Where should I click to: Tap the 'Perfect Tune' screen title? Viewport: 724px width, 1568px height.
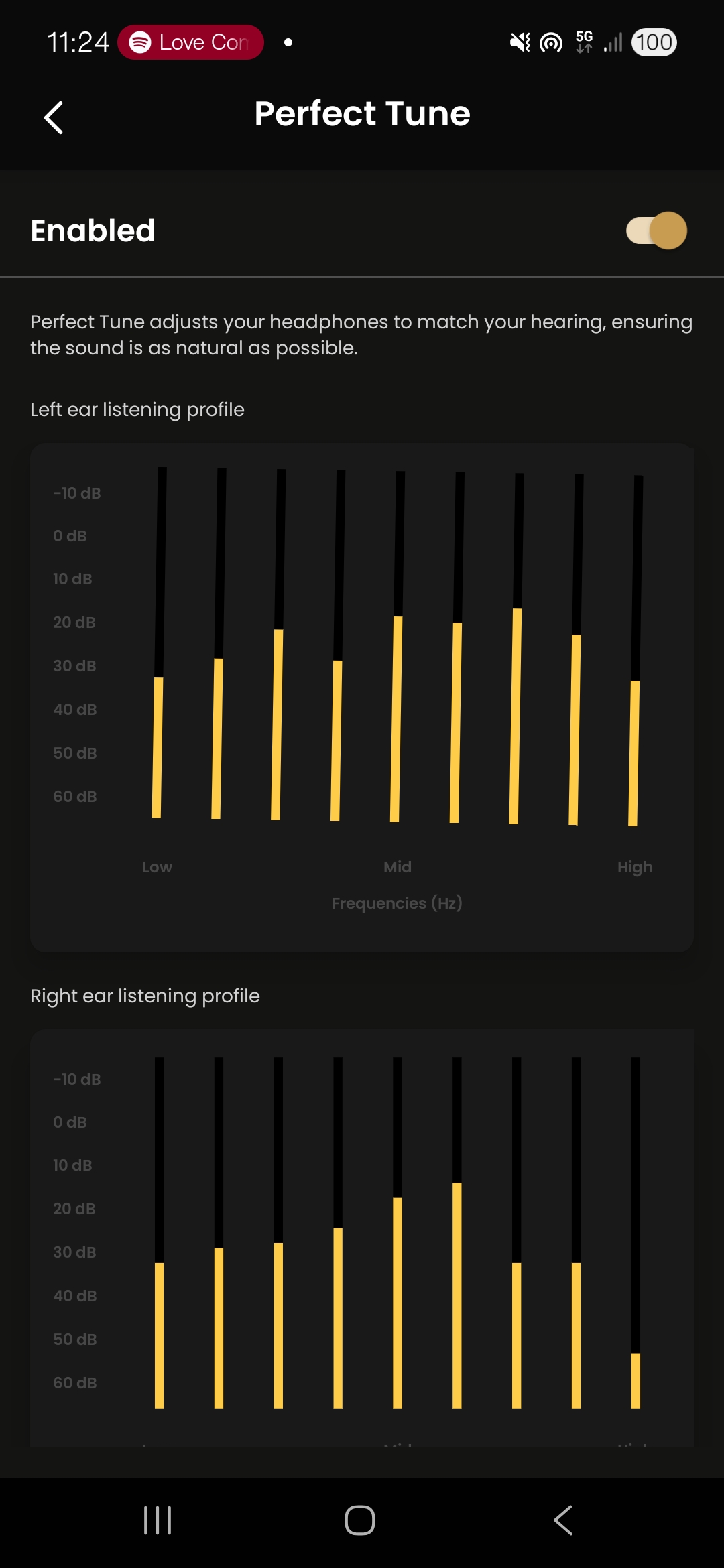pyautogui.click(x=361, y=114)
